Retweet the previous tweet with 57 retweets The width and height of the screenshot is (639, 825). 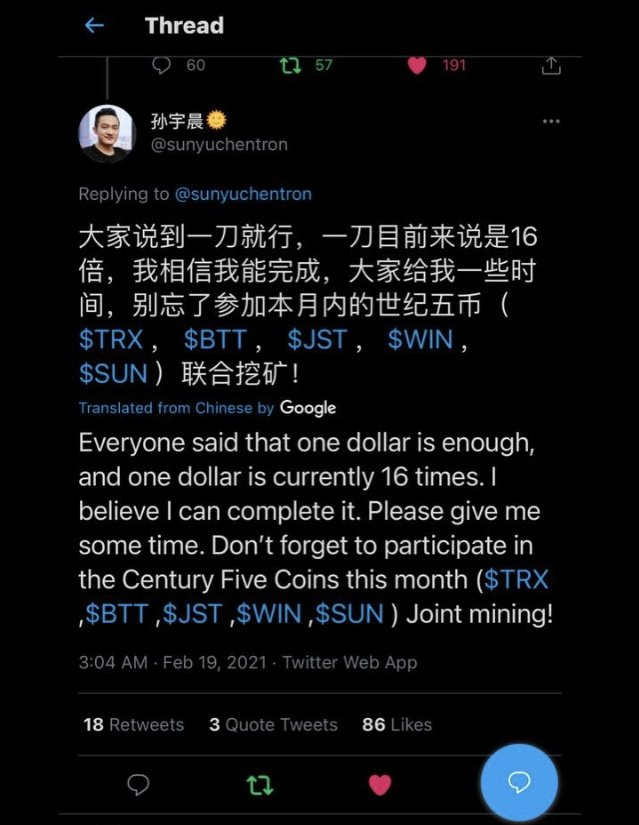tap(291, 65)
